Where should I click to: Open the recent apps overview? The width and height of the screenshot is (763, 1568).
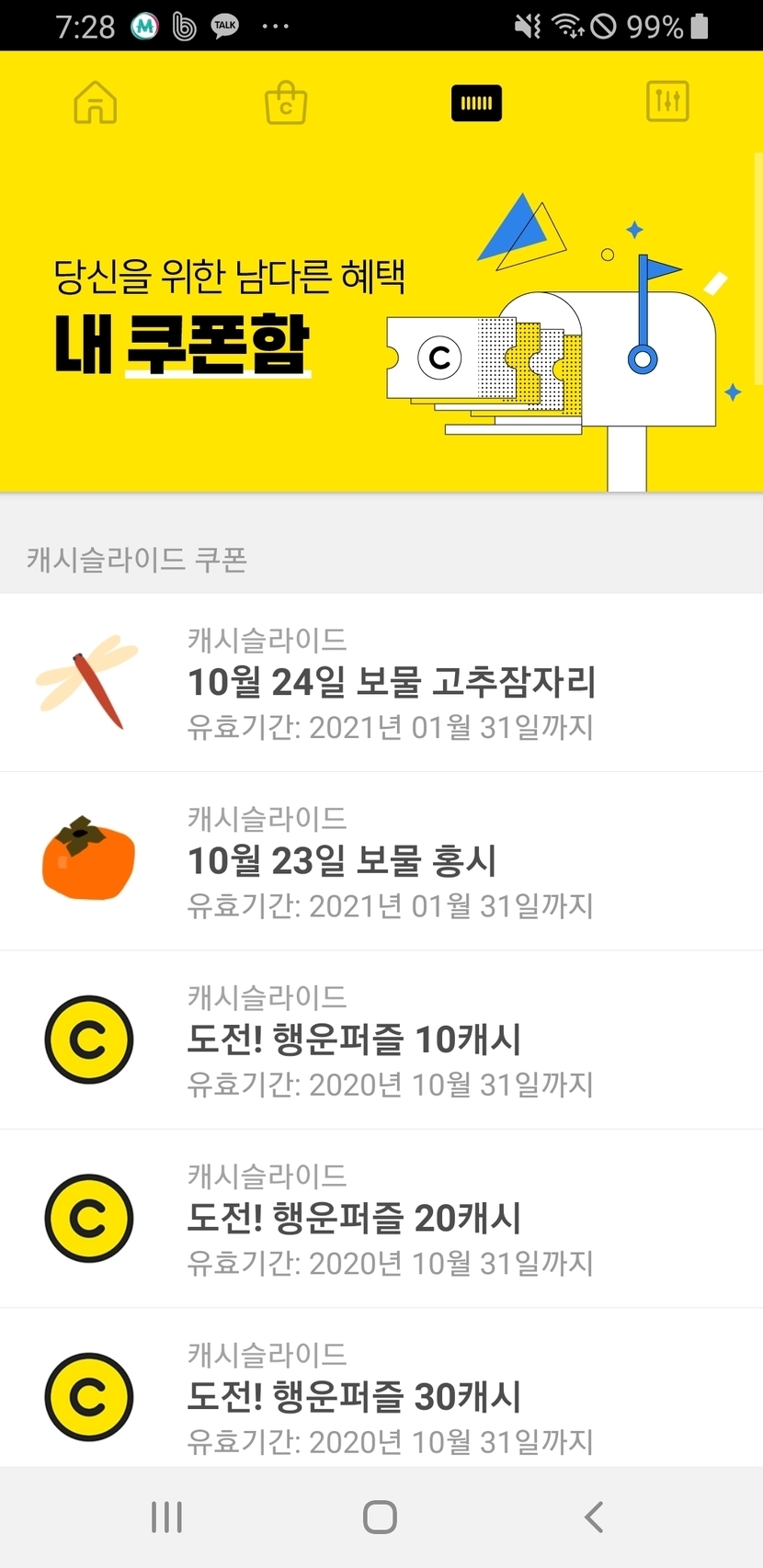(166, 1517)
